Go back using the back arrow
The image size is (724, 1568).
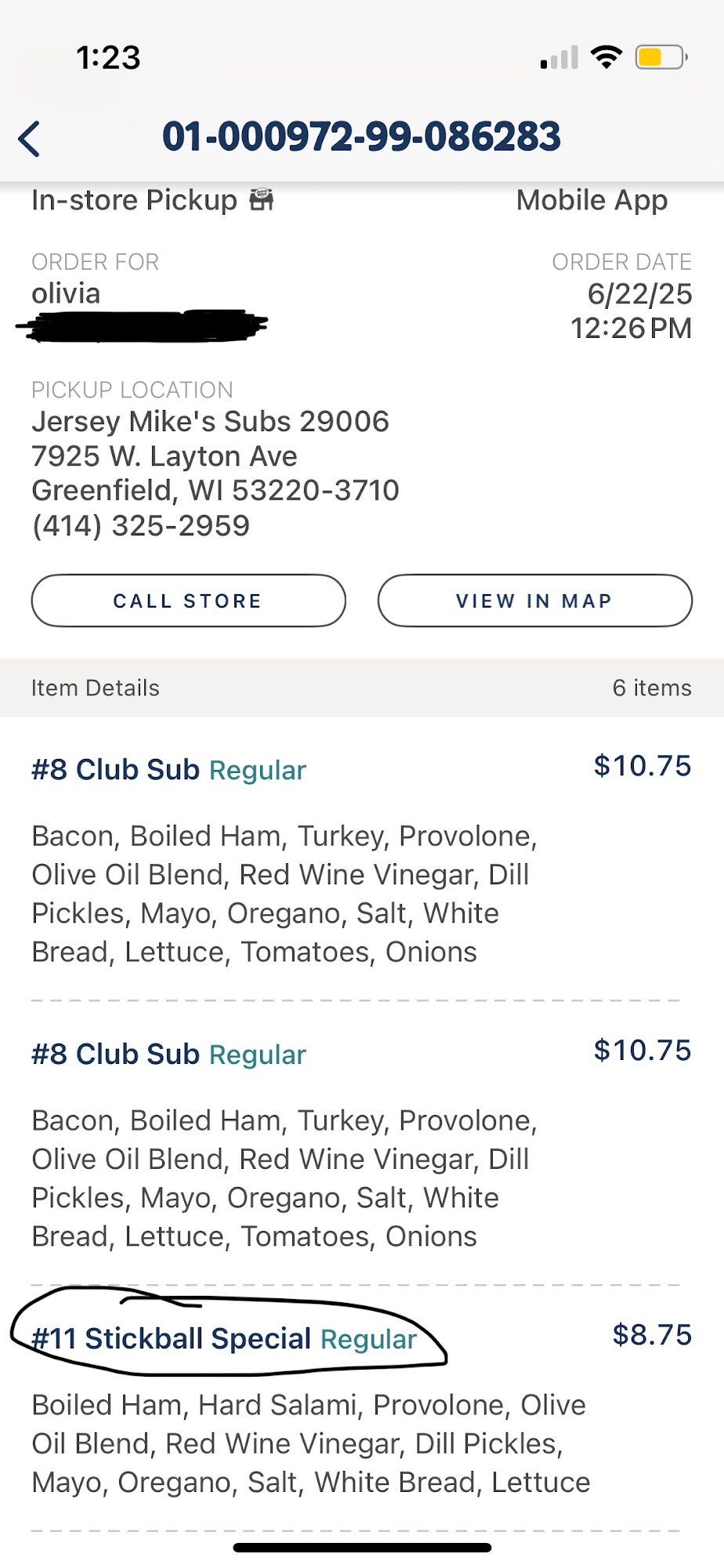[30, 140]
